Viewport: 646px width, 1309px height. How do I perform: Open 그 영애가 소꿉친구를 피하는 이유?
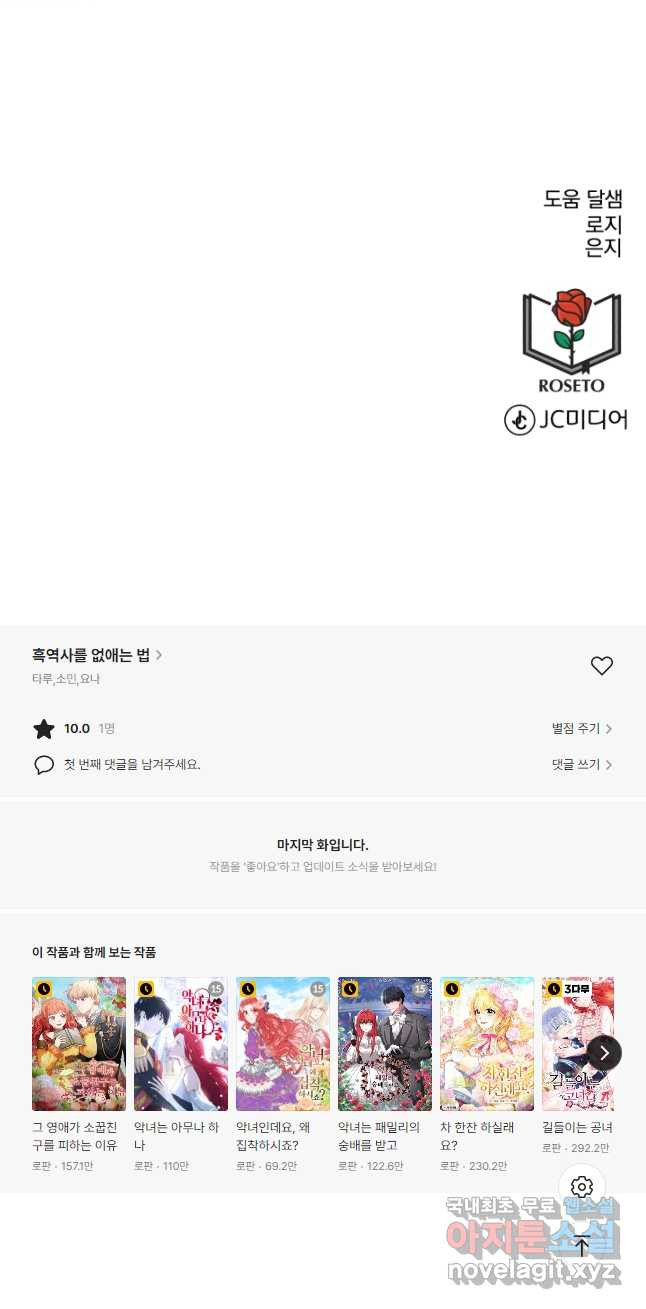(x=79, y=1044)
